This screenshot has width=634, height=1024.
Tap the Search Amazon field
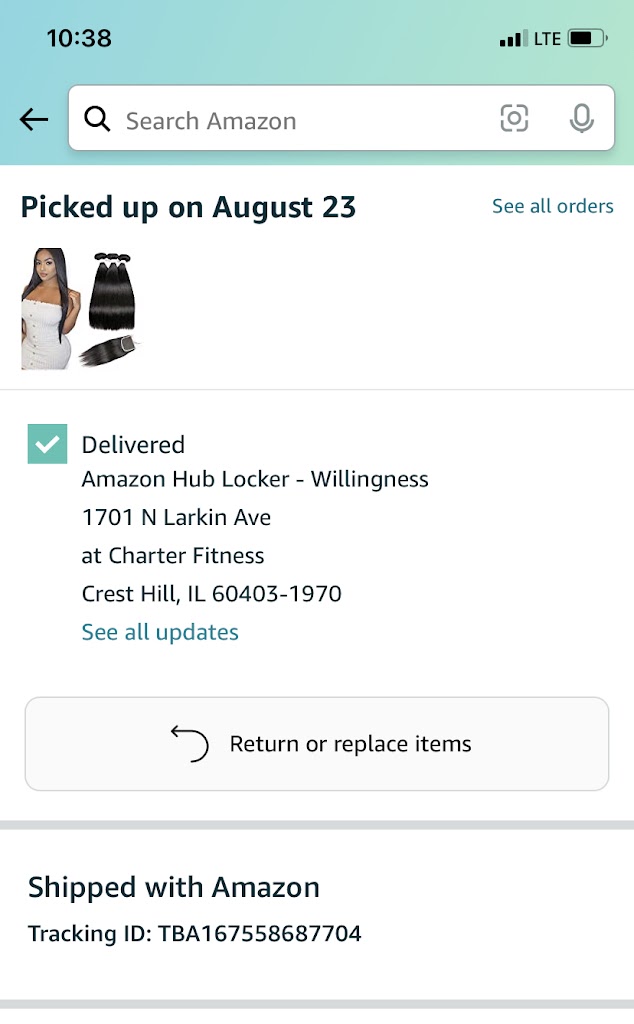(x=290, y=120)
